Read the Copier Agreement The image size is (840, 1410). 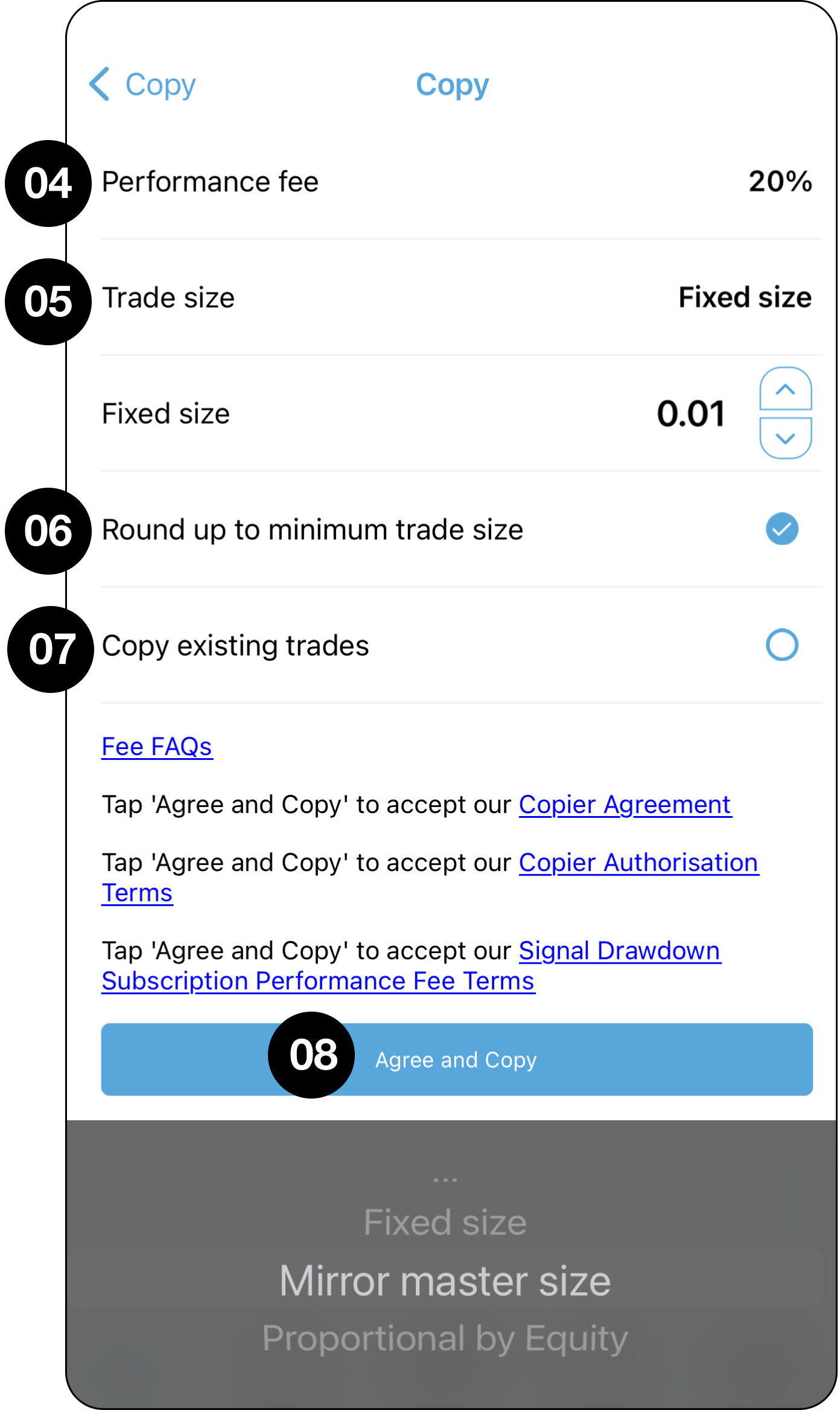625,805
